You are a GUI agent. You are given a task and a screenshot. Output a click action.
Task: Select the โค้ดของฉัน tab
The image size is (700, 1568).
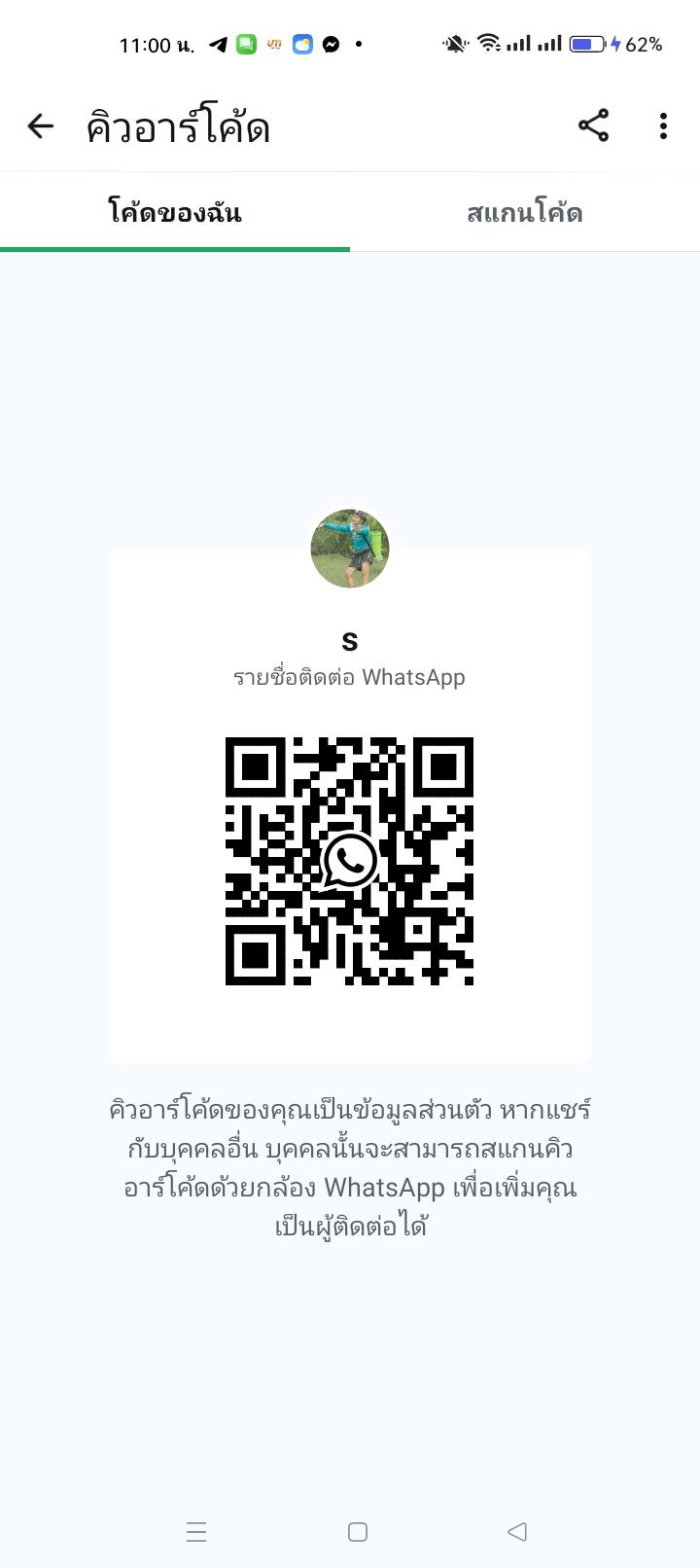click(x=175, y=213)
